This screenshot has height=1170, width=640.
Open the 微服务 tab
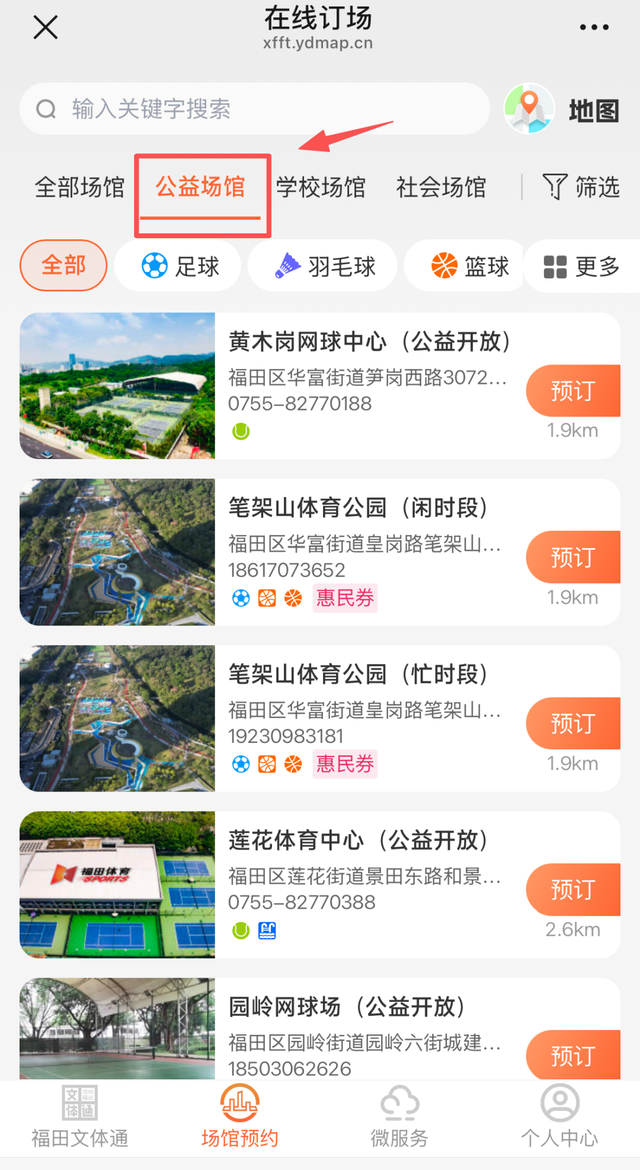click(399, 1116)
